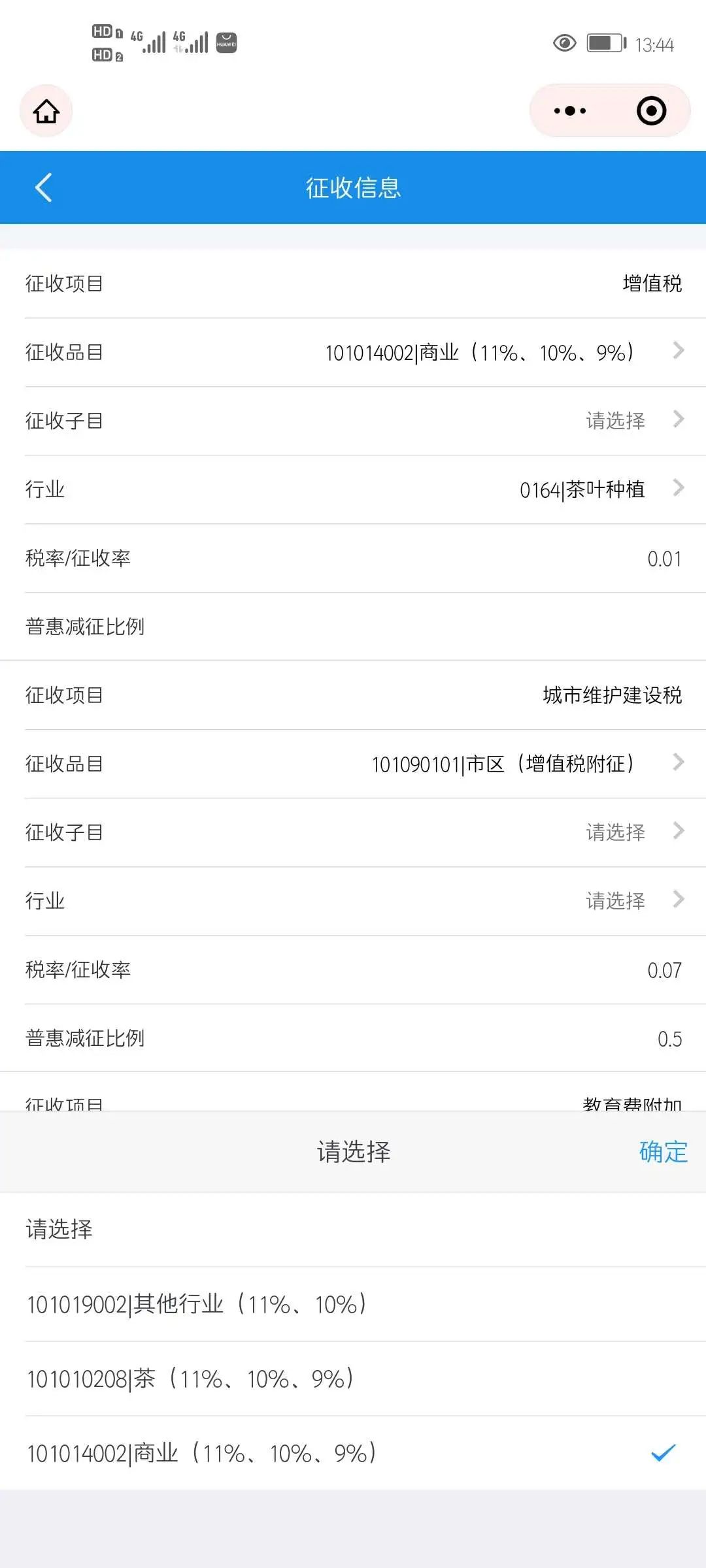Confirm selection with 确定
The height and width of the screenshot is (1568, 706).
(663, 1151)
